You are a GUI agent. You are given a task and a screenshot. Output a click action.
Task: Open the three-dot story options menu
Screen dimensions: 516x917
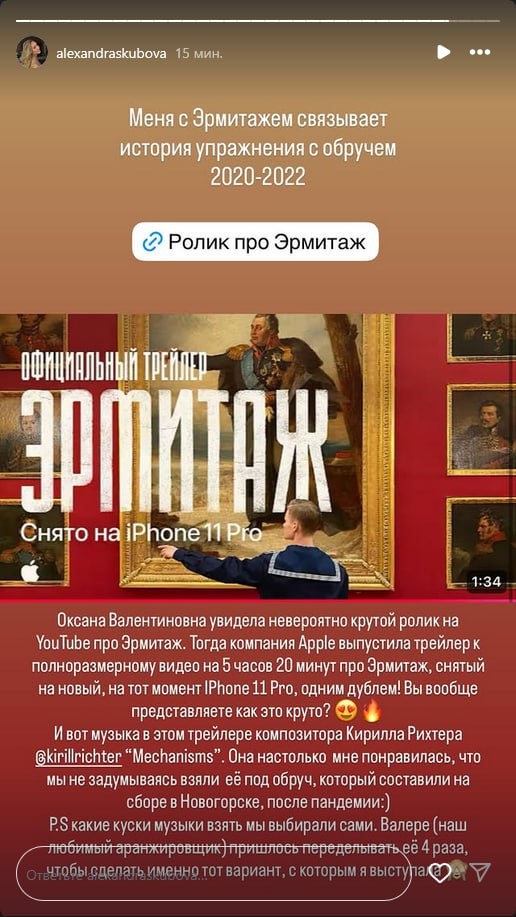480,53
